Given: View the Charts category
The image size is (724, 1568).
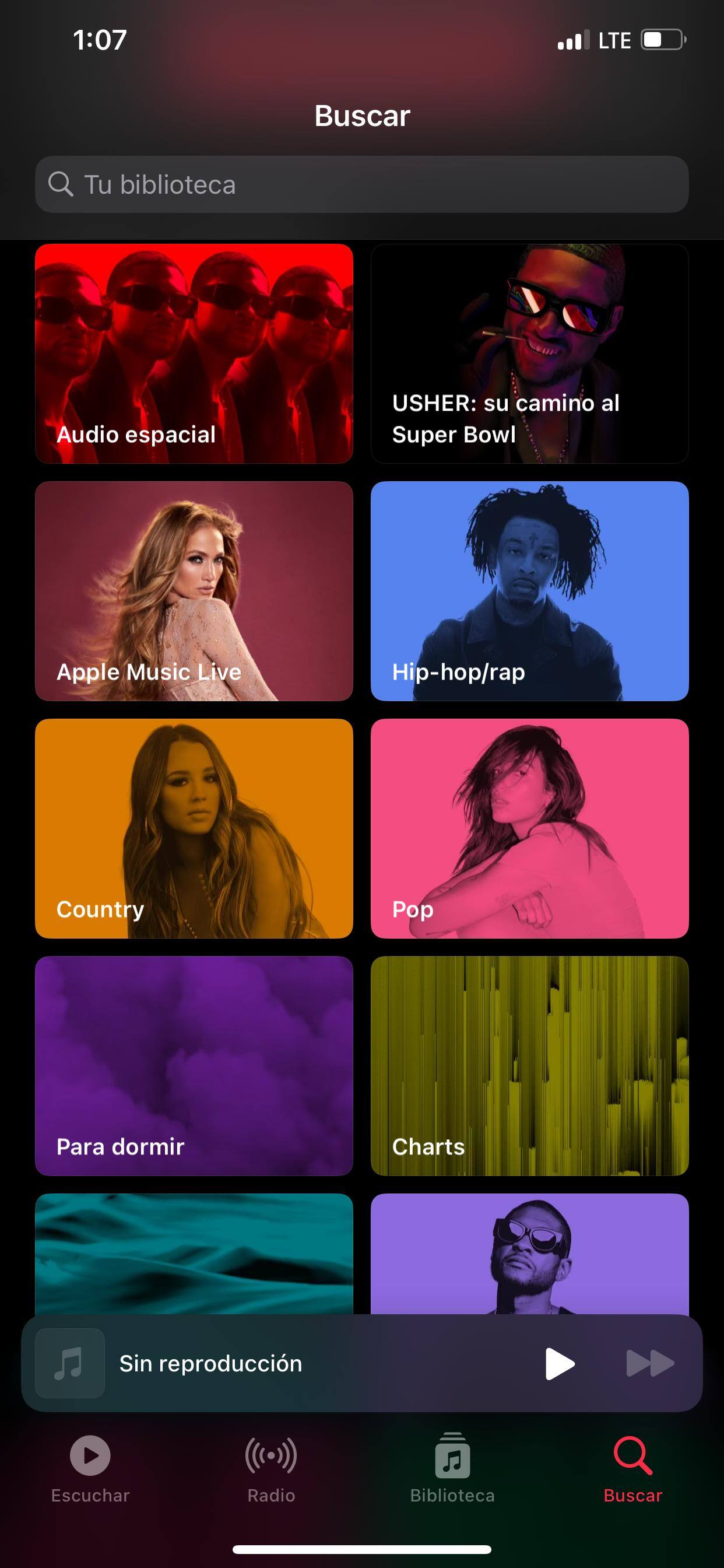Looking at the screenshot, I should click(529, 1066).
